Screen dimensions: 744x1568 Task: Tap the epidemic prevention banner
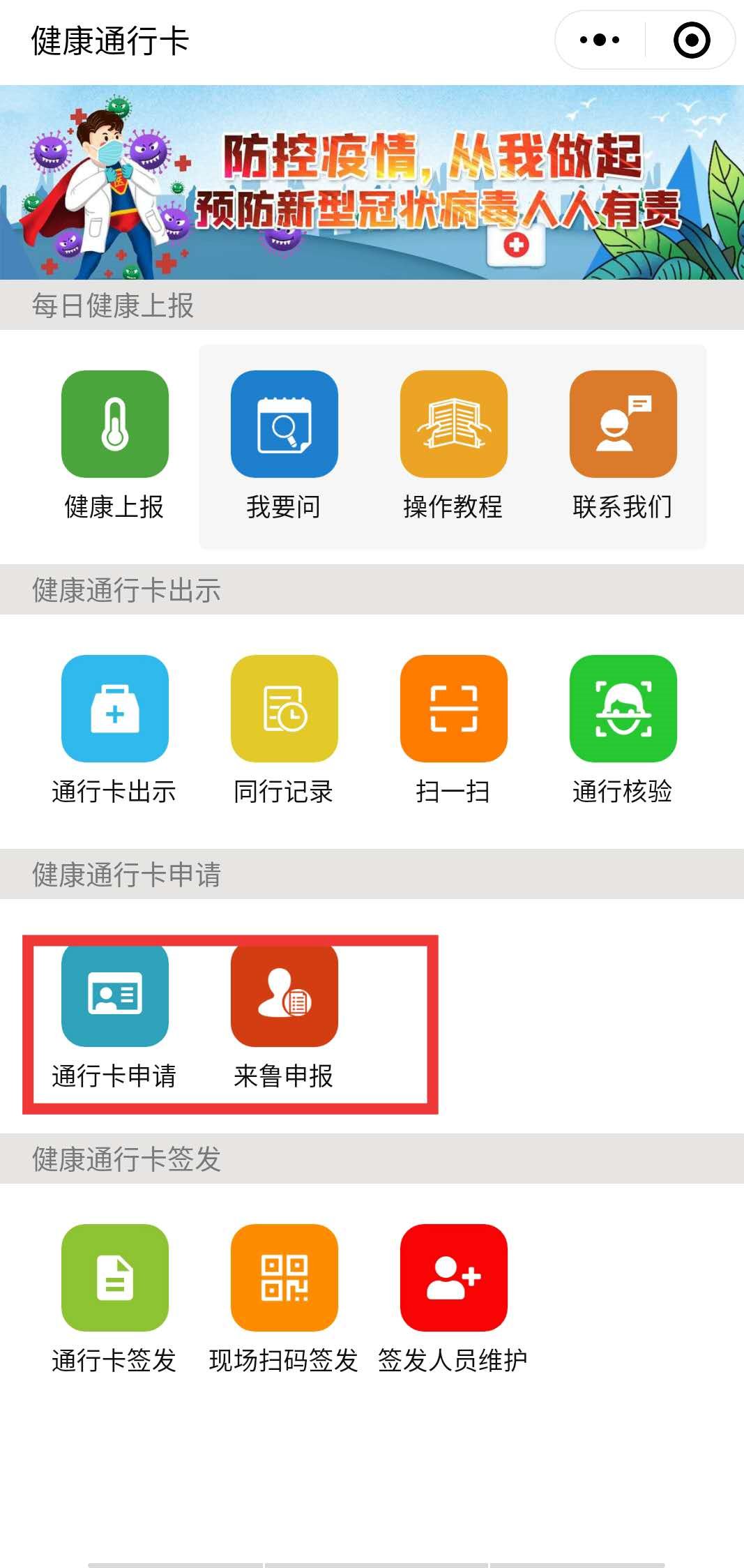372,183
